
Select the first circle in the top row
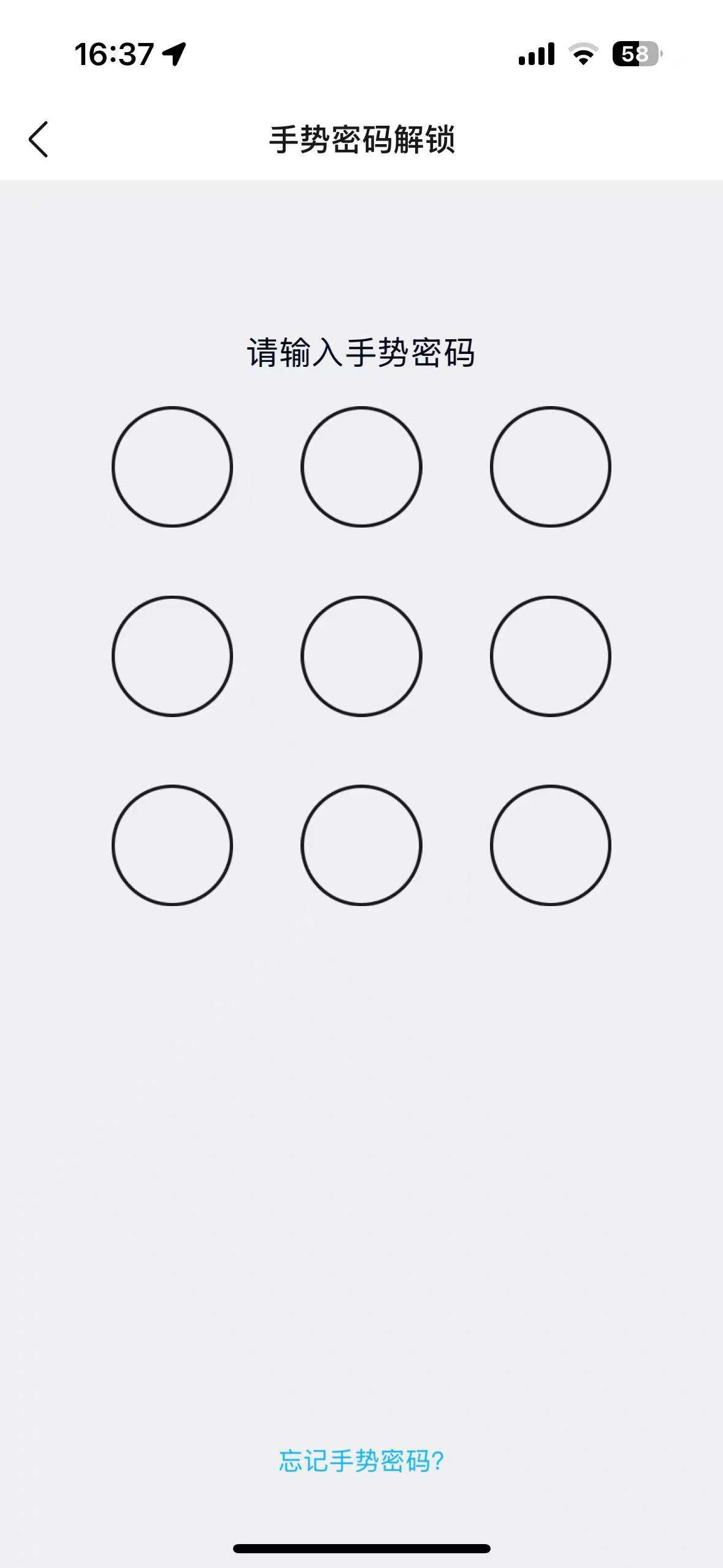point(172,467)
